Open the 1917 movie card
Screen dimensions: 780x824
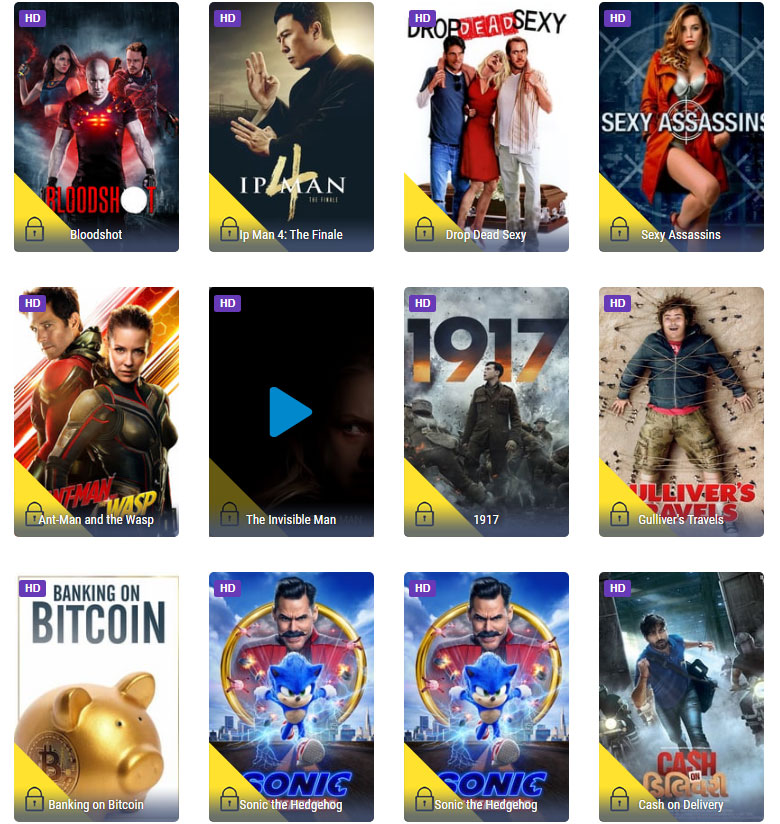[x=486, y=411]
